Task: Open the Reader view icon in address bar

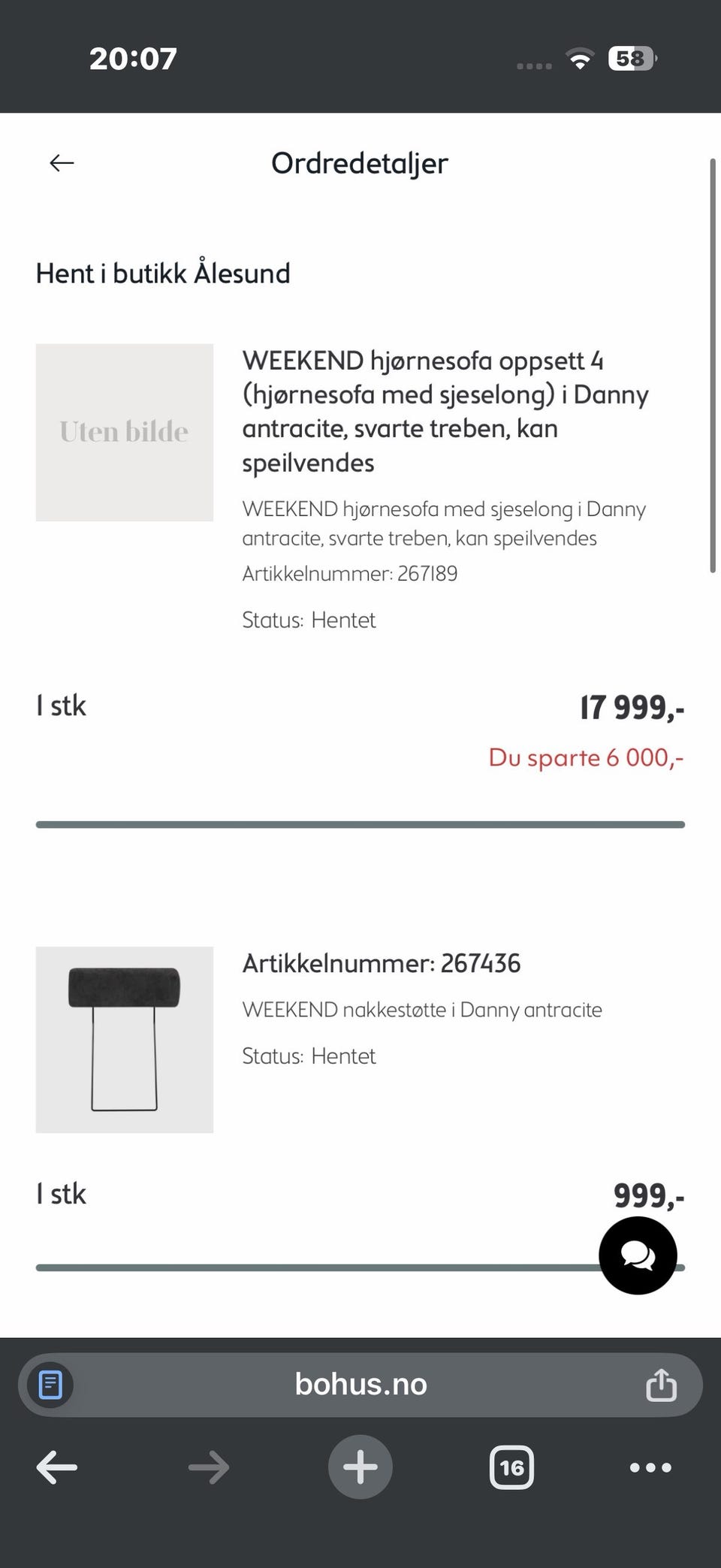Action: point(50,1385)
